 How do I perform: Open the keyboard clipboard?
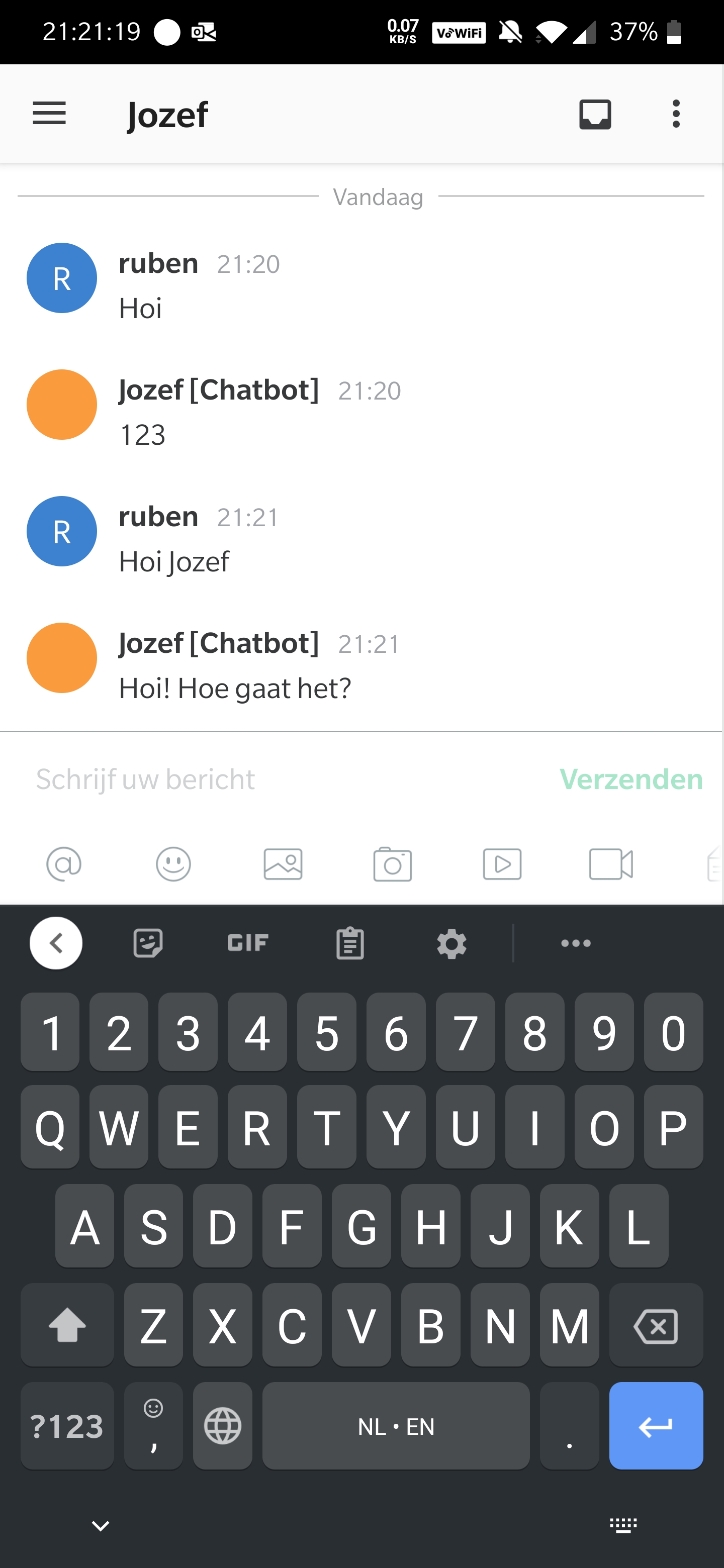coord(350,943)
